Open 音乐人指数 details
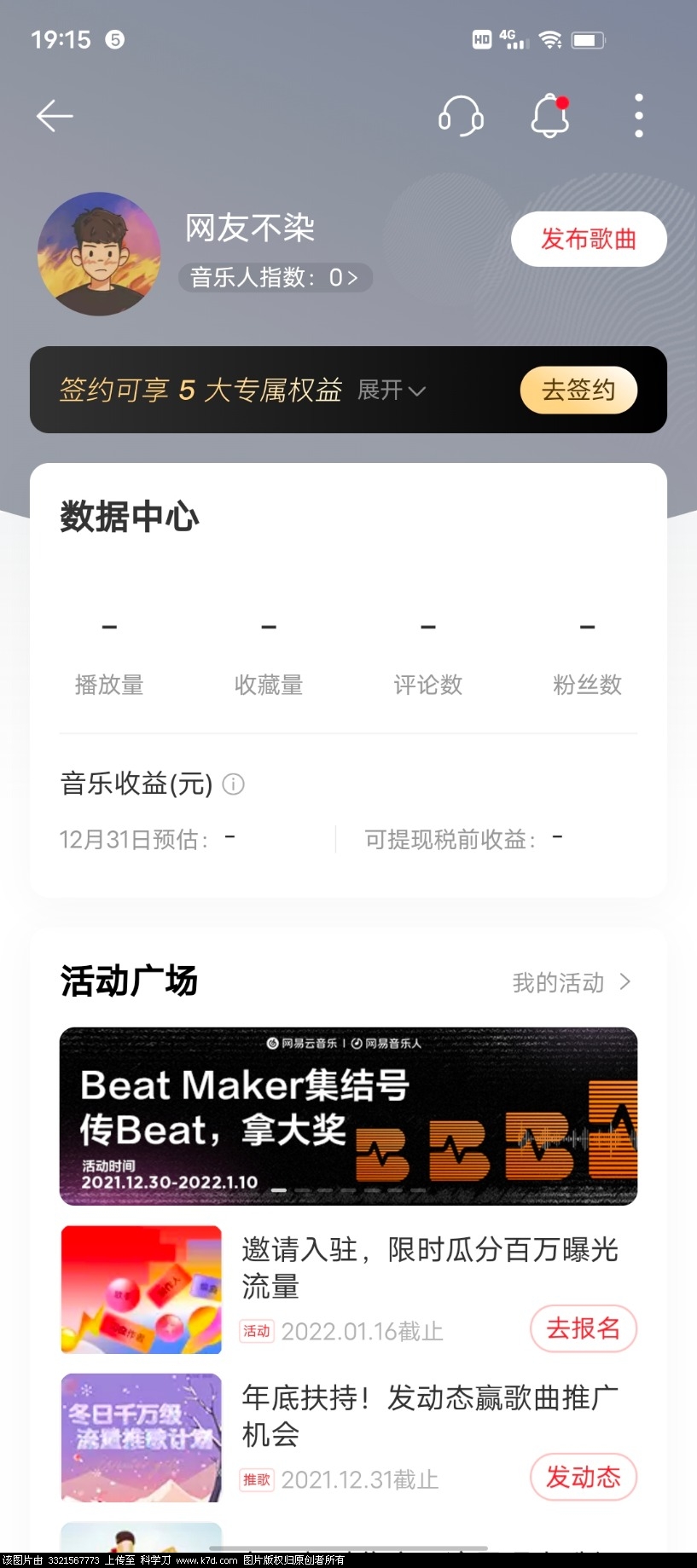Screen dimensions: 697x1568 click(x=275, y=277)
